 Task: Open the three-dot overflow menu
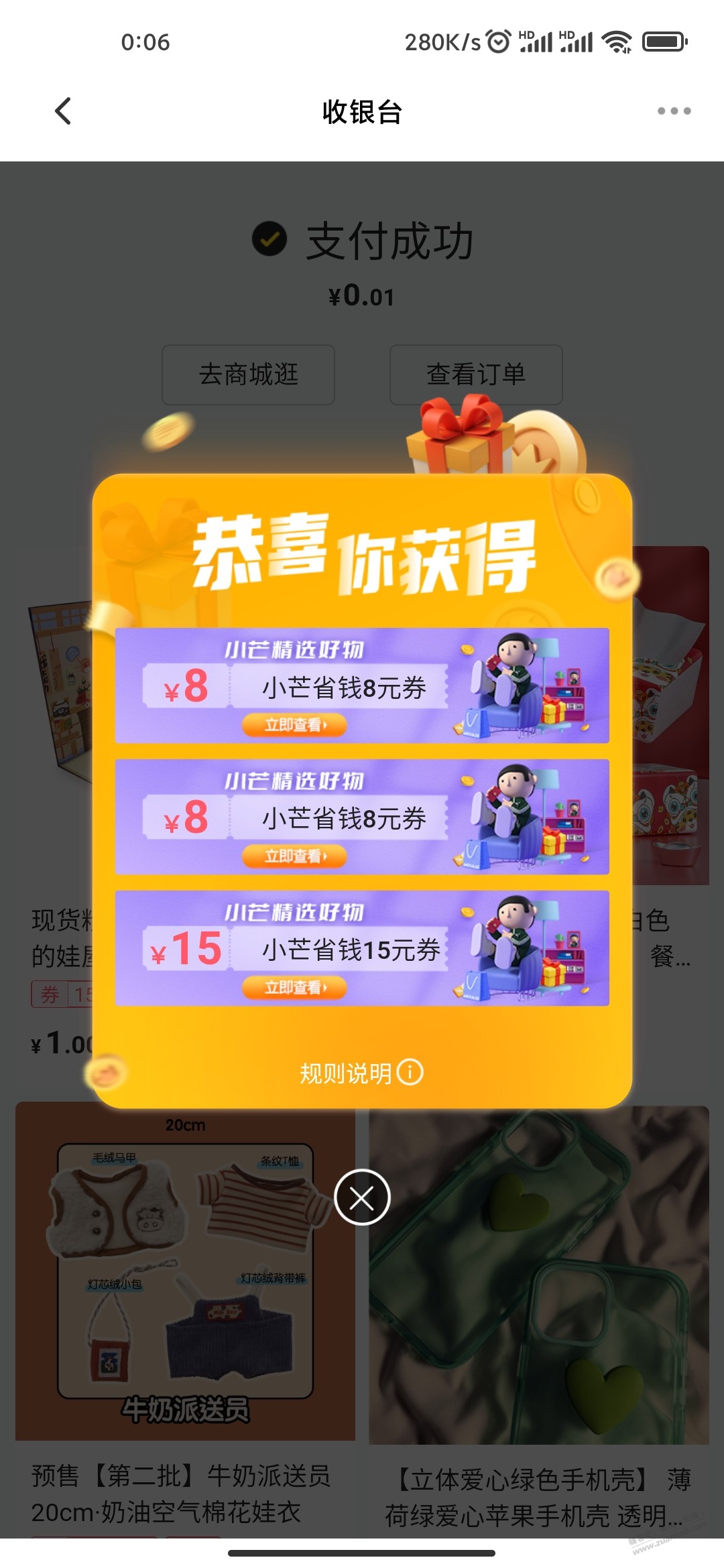[674, 111]
